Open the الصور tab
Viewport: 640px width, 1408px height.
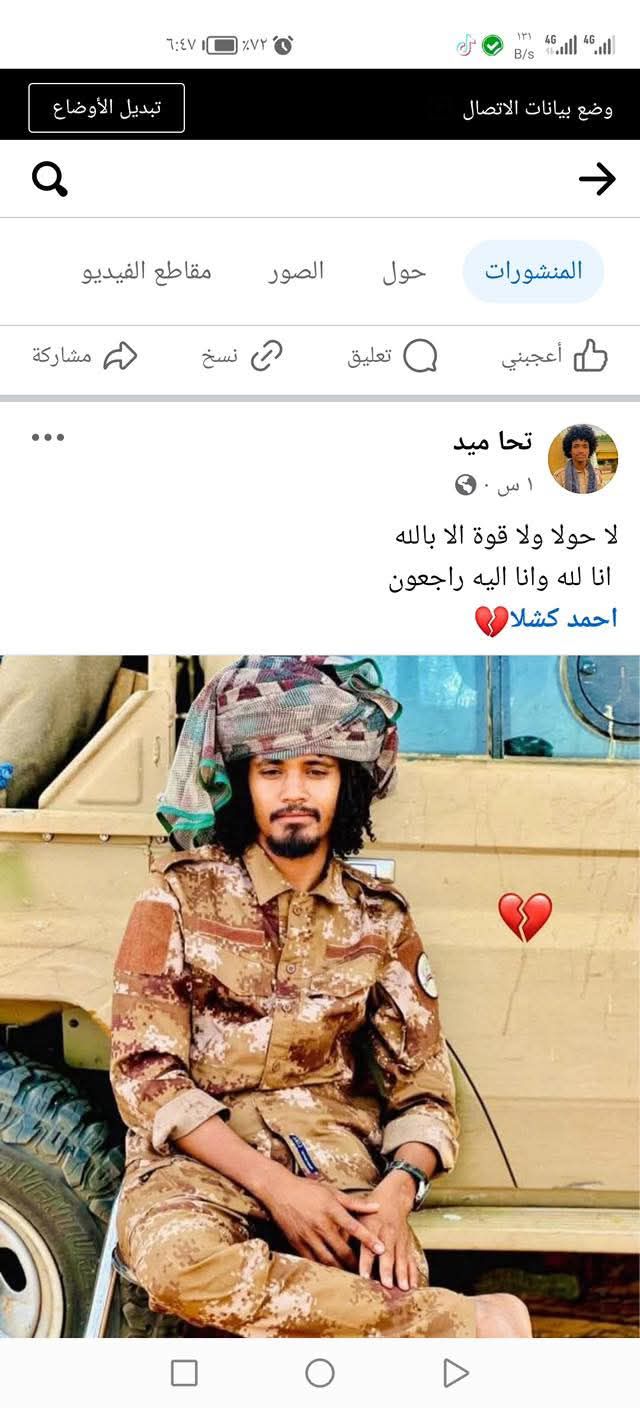click(x=296, y=271)
